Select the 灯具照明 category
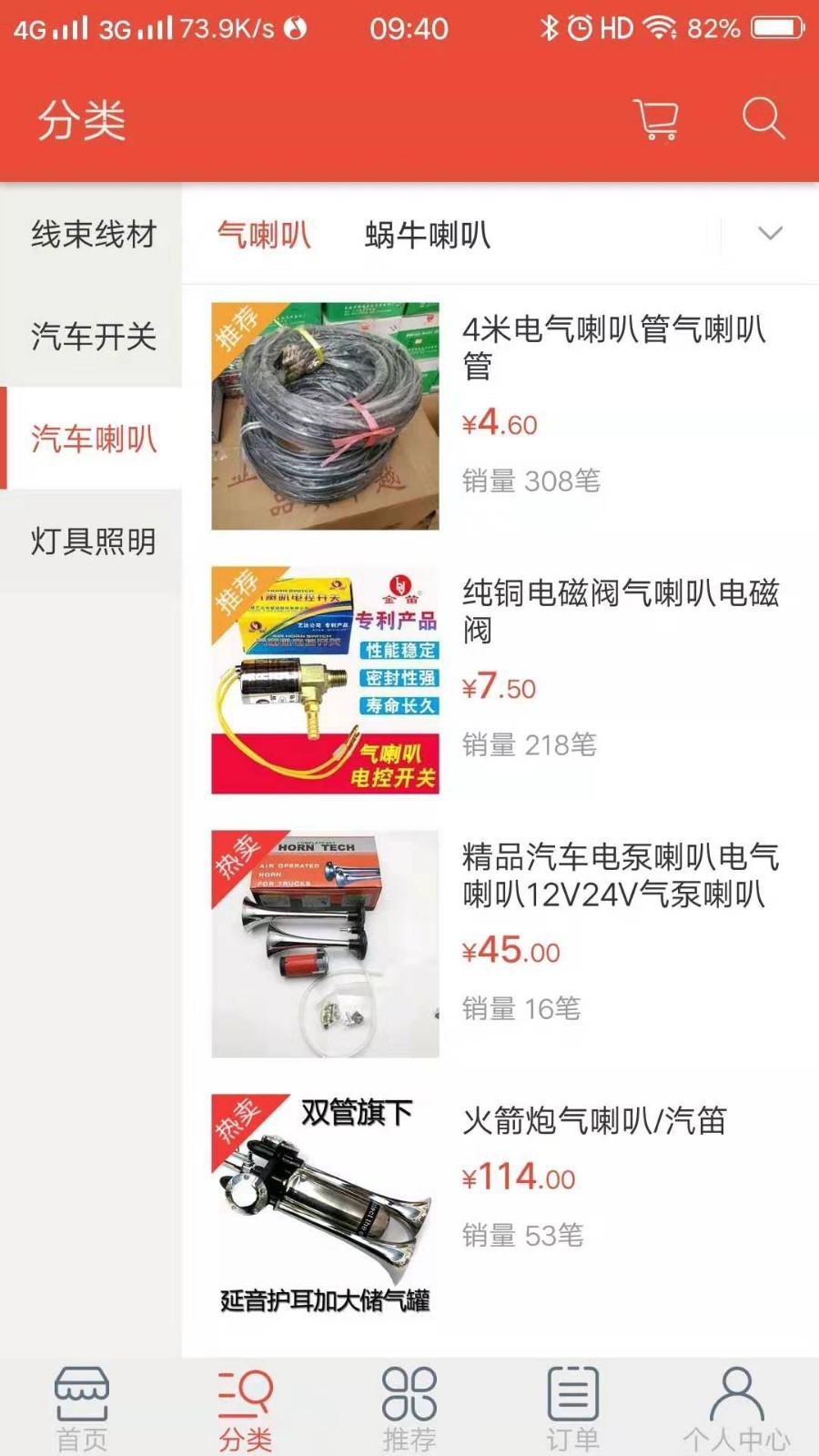The image size is (819, 1456). (93, 541)
